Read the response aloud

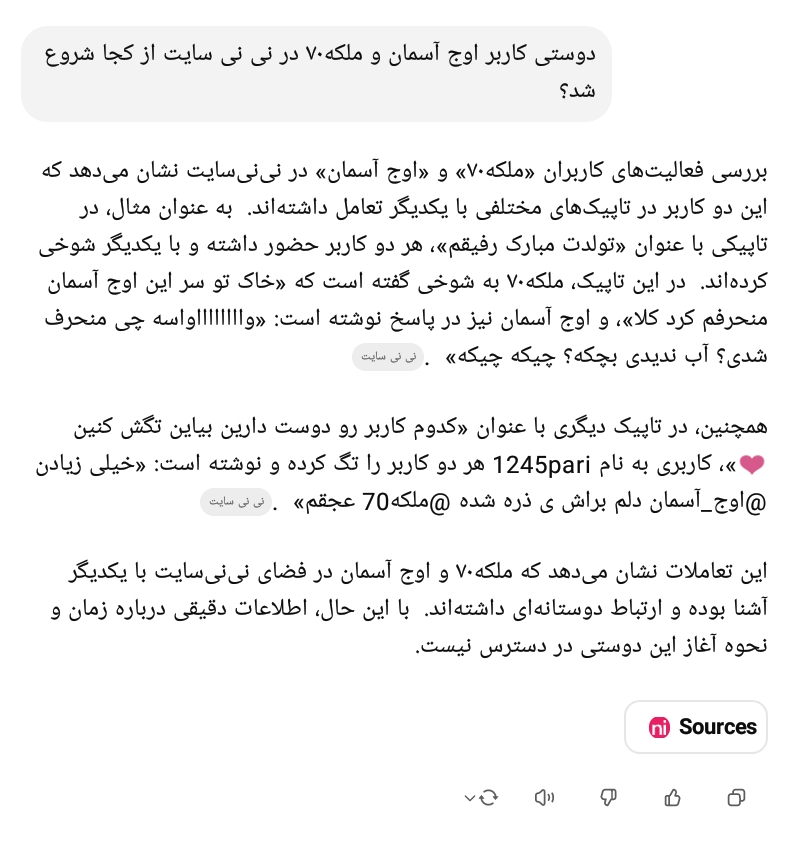coord(544,797)
